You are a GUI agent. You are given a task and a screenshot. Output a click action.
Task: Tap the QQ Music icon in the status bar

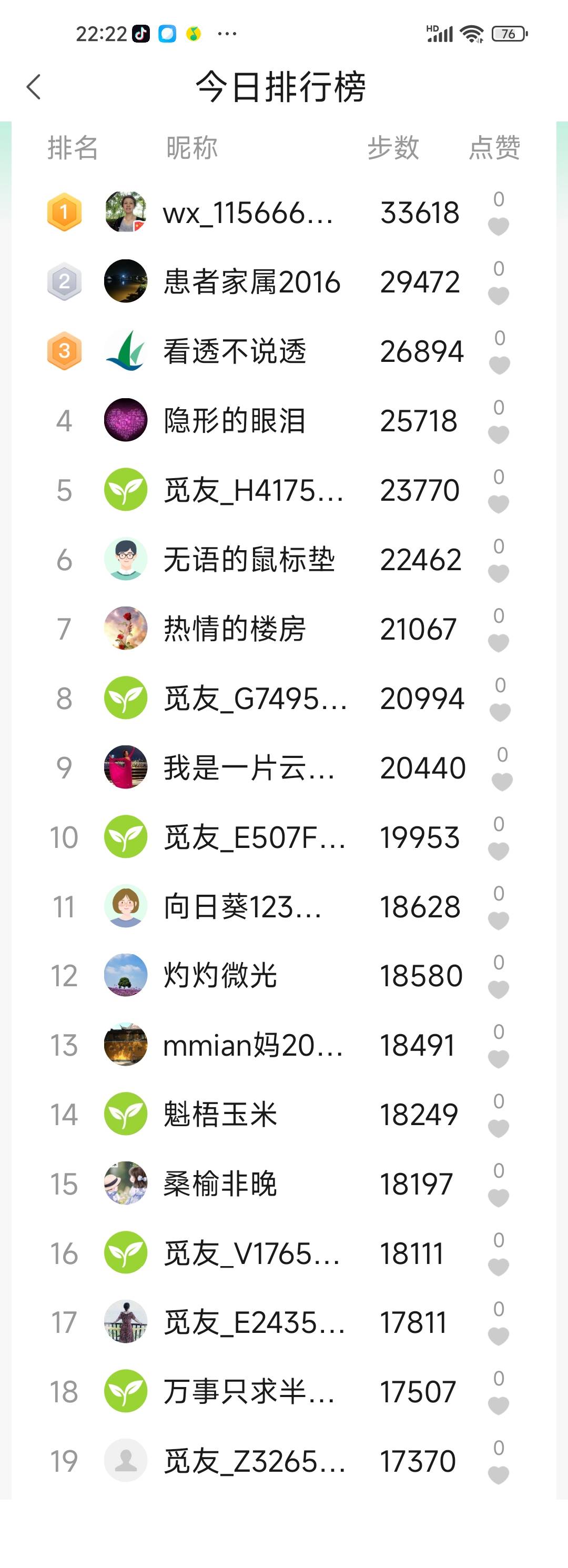[194, 35]
